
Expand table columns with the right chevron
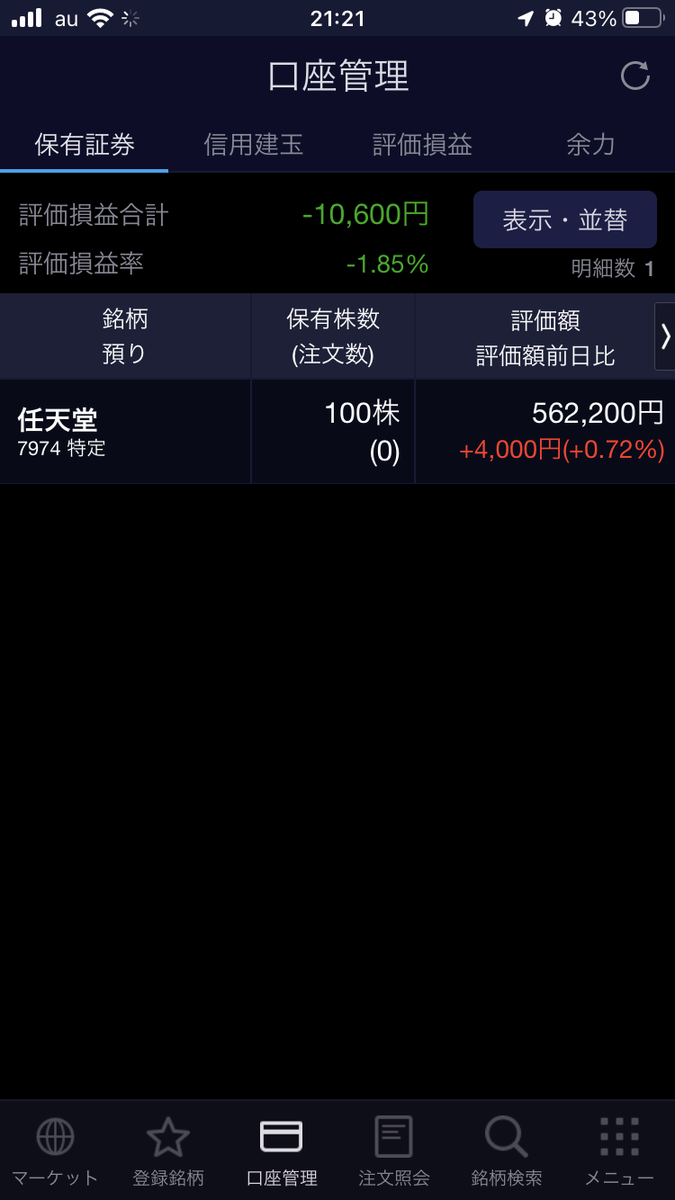click(665, 337)
